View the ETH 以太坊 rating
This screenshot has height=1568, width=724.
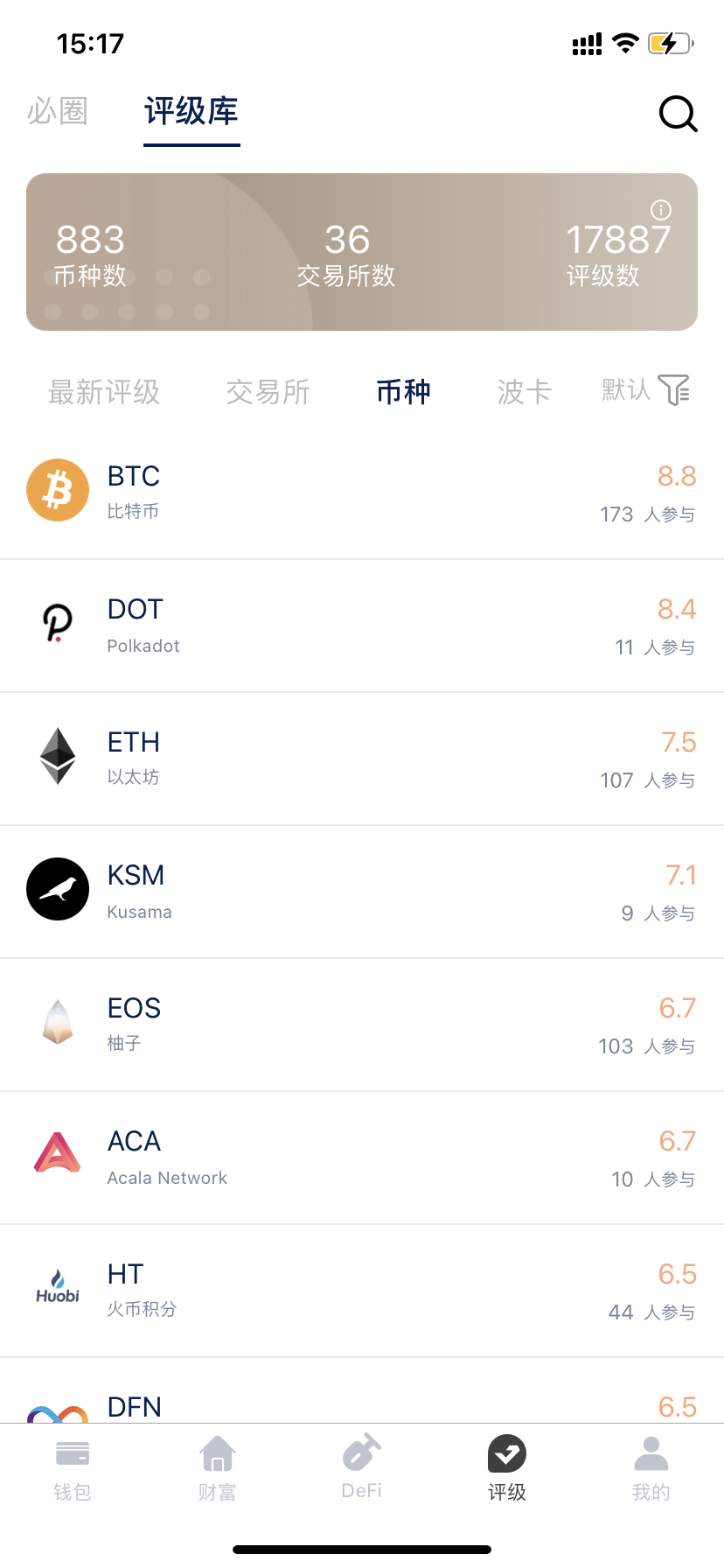[362, 759]
